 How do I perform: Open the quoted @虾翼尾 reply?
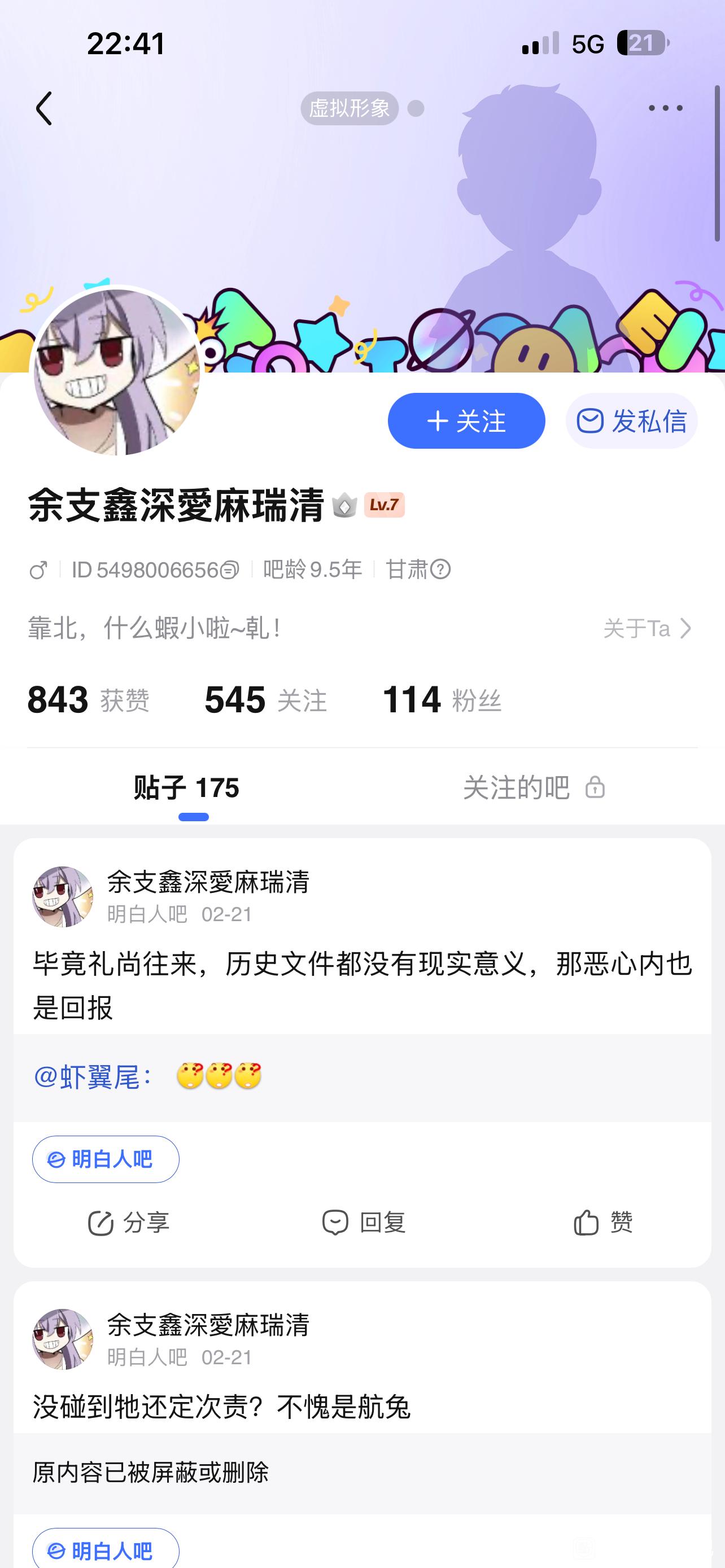(362, 1077)
